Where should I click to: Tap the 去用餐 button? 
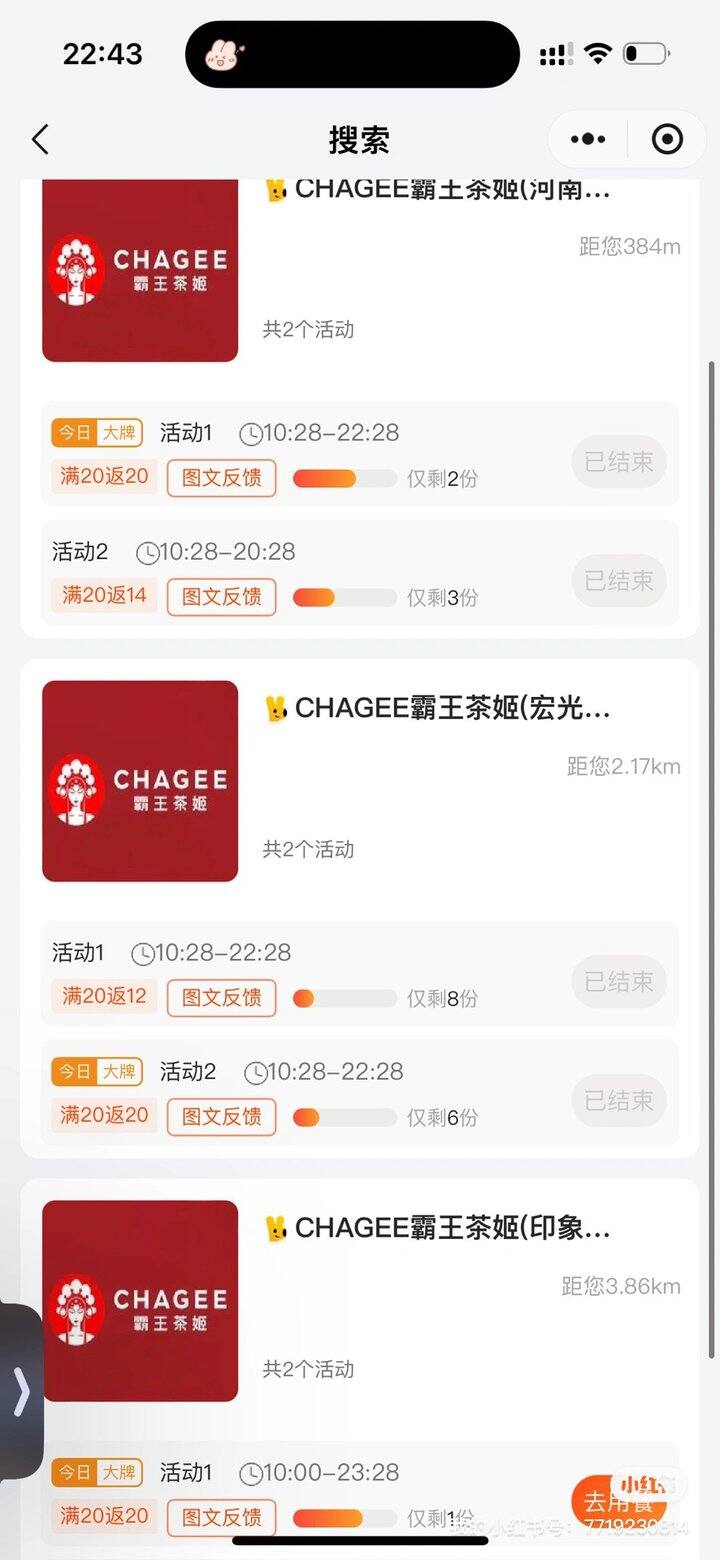coord(617,1501)
